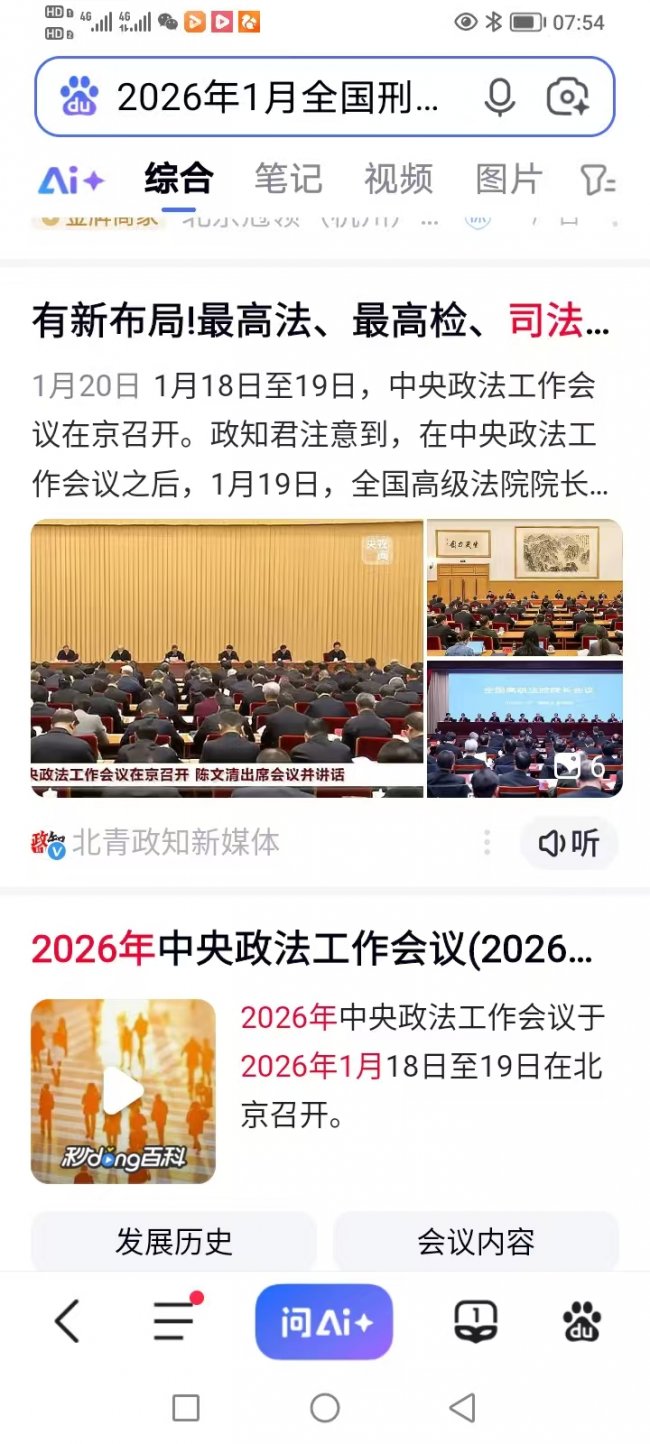The width and height of the screenshot is (650, 1444).
Task: Open the 2026年中央政法工作会议 encyclopedia result
Action: tap(312, 949)
